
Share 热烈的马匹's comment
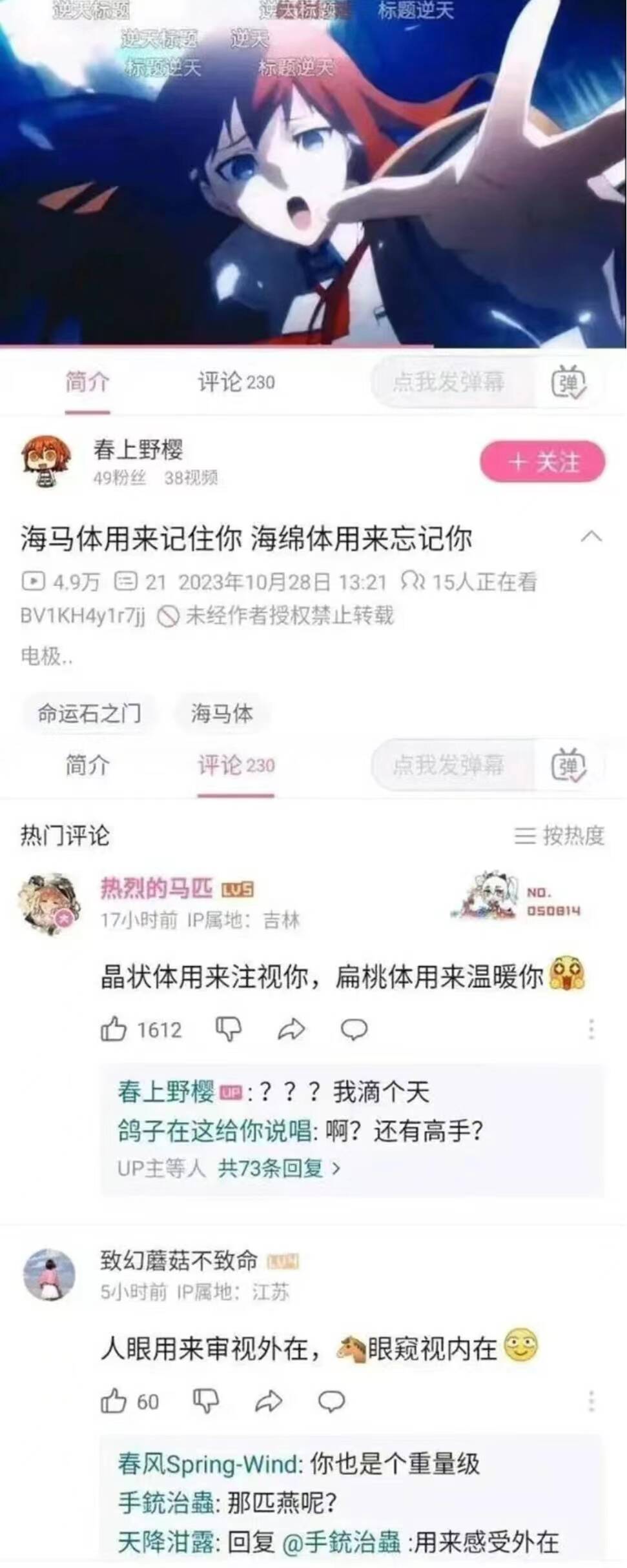tap(291, 1029)
